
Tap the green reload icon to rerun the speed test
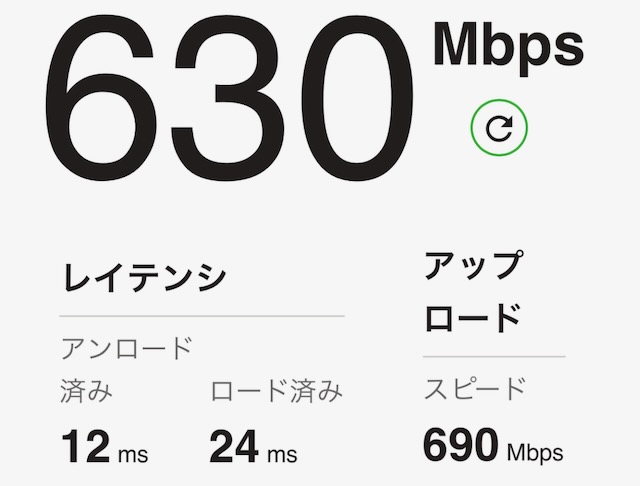click(x=499, y=127)
